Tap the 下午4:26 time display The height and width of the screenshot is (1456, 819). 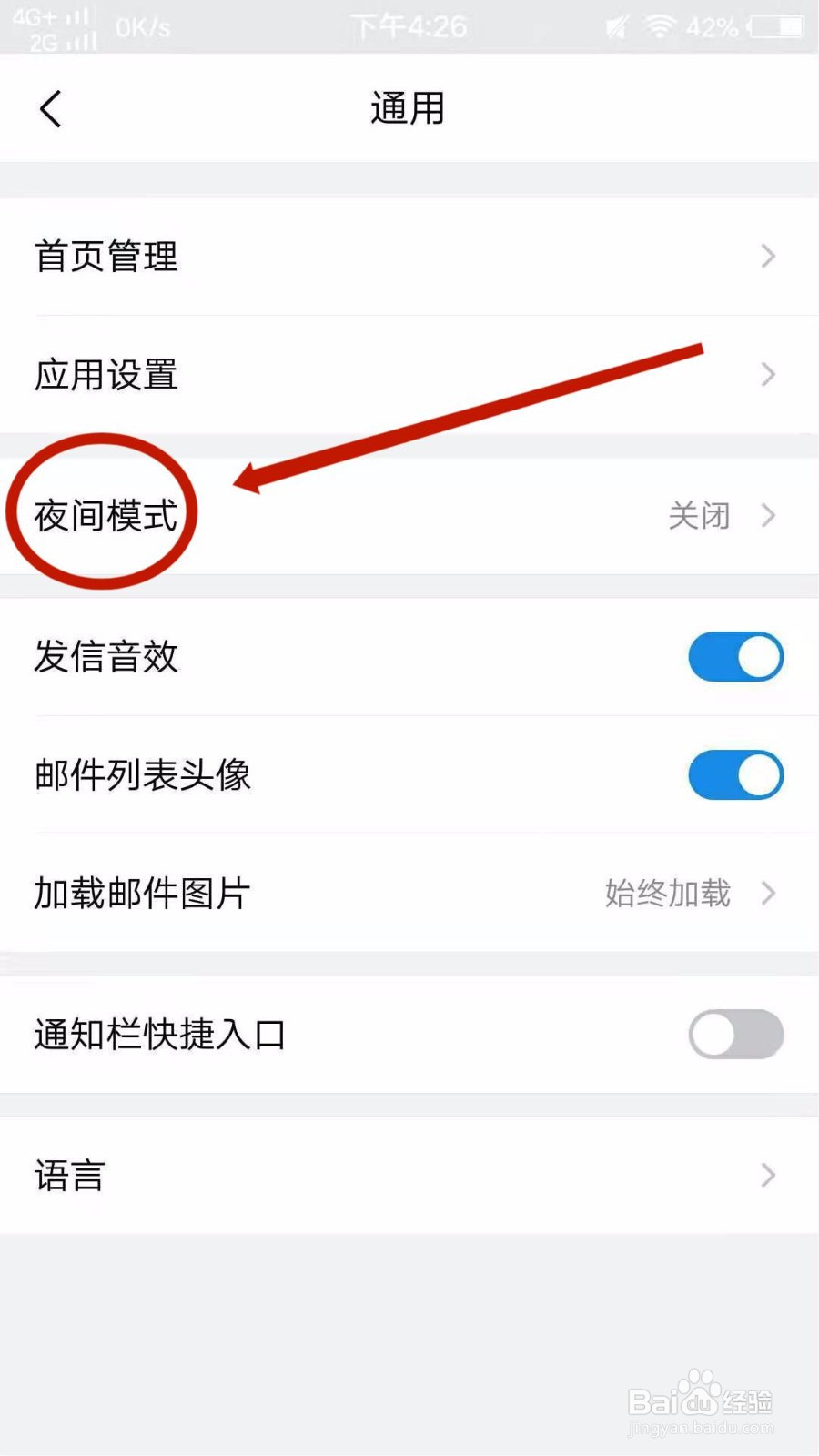tap(409, 25)
